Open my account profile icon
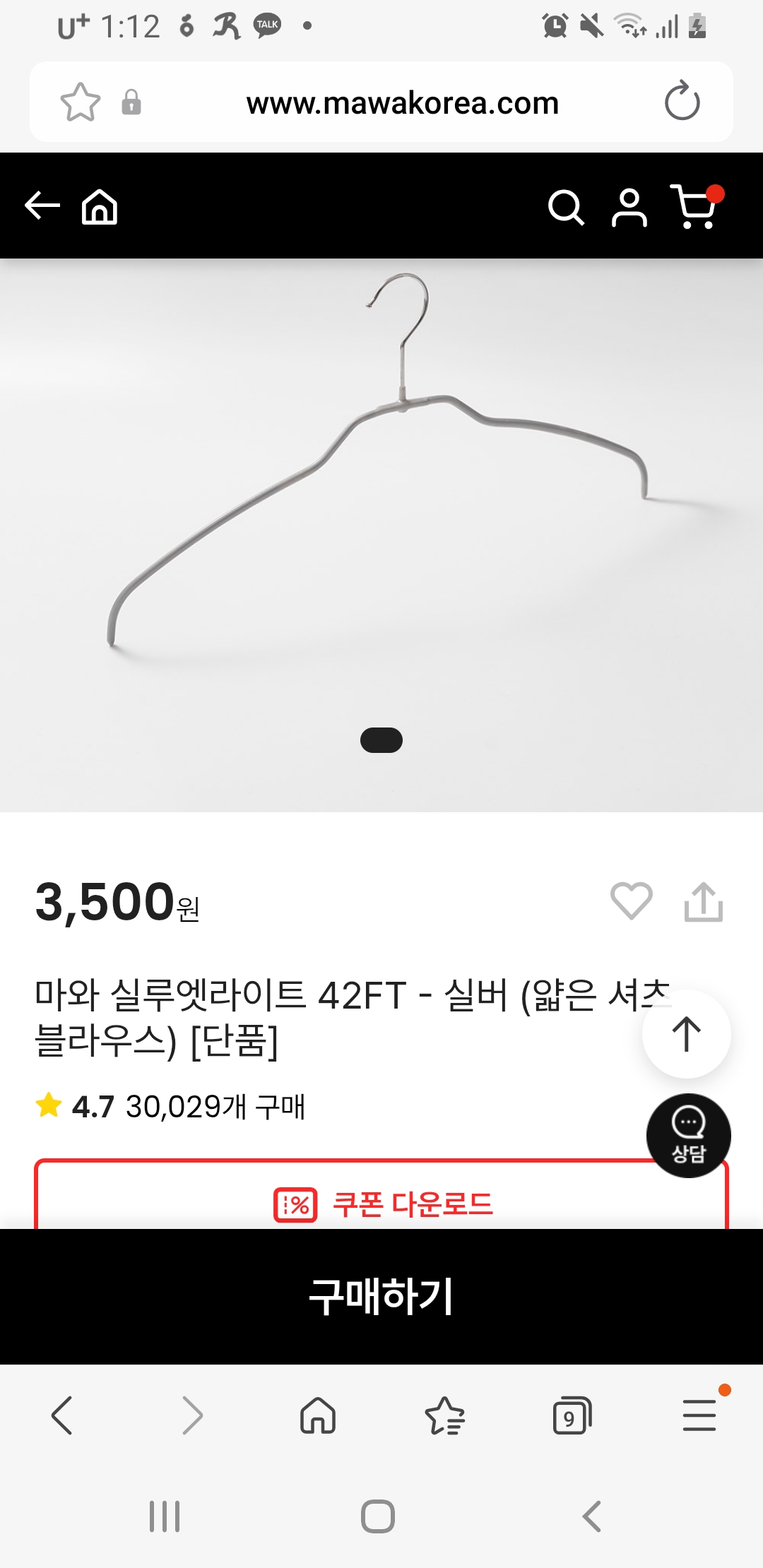The image size is (763, 1568). (629, 208)
